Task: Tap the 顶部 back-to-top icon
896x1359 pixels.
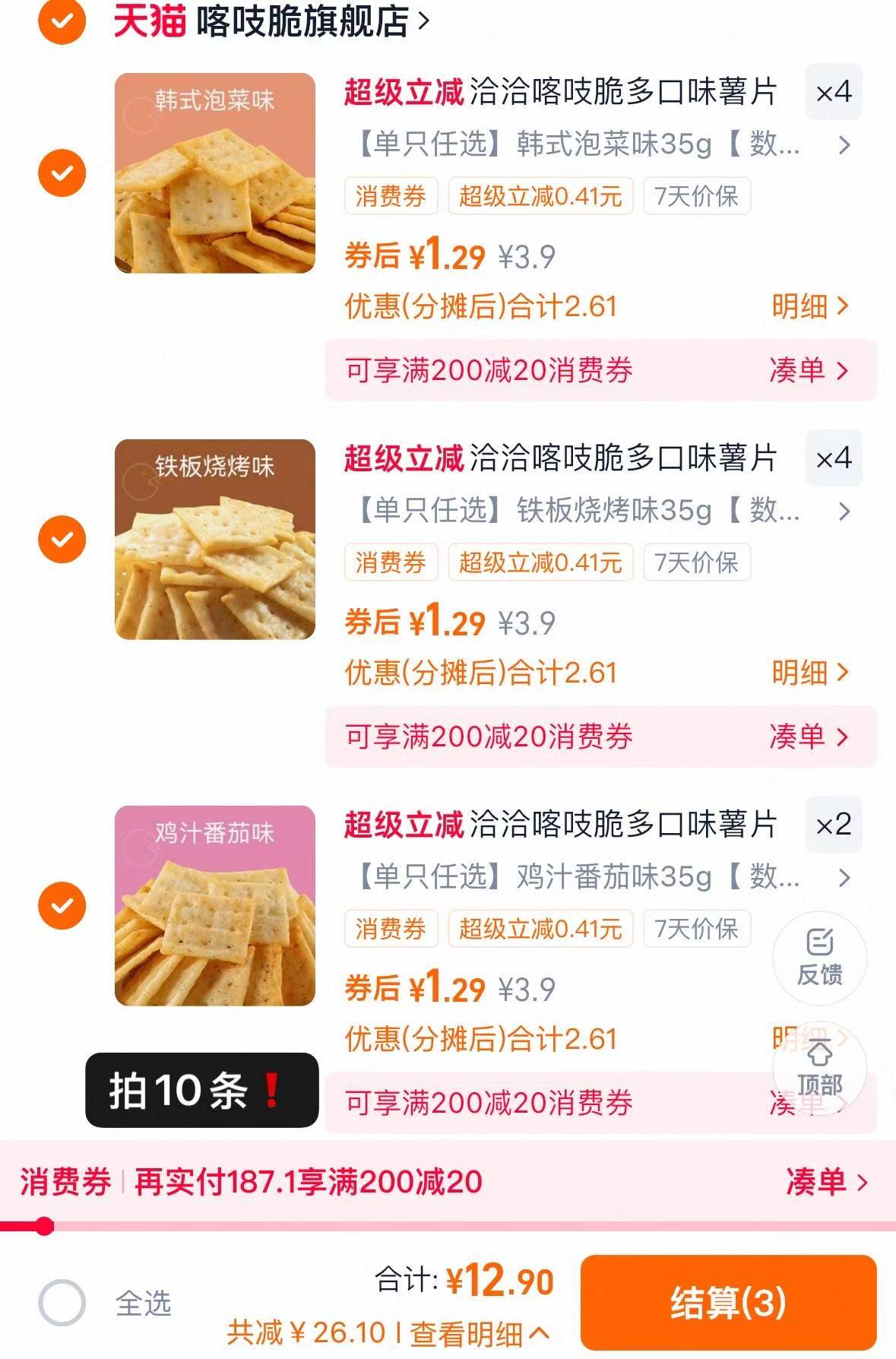Action: 818,1068
